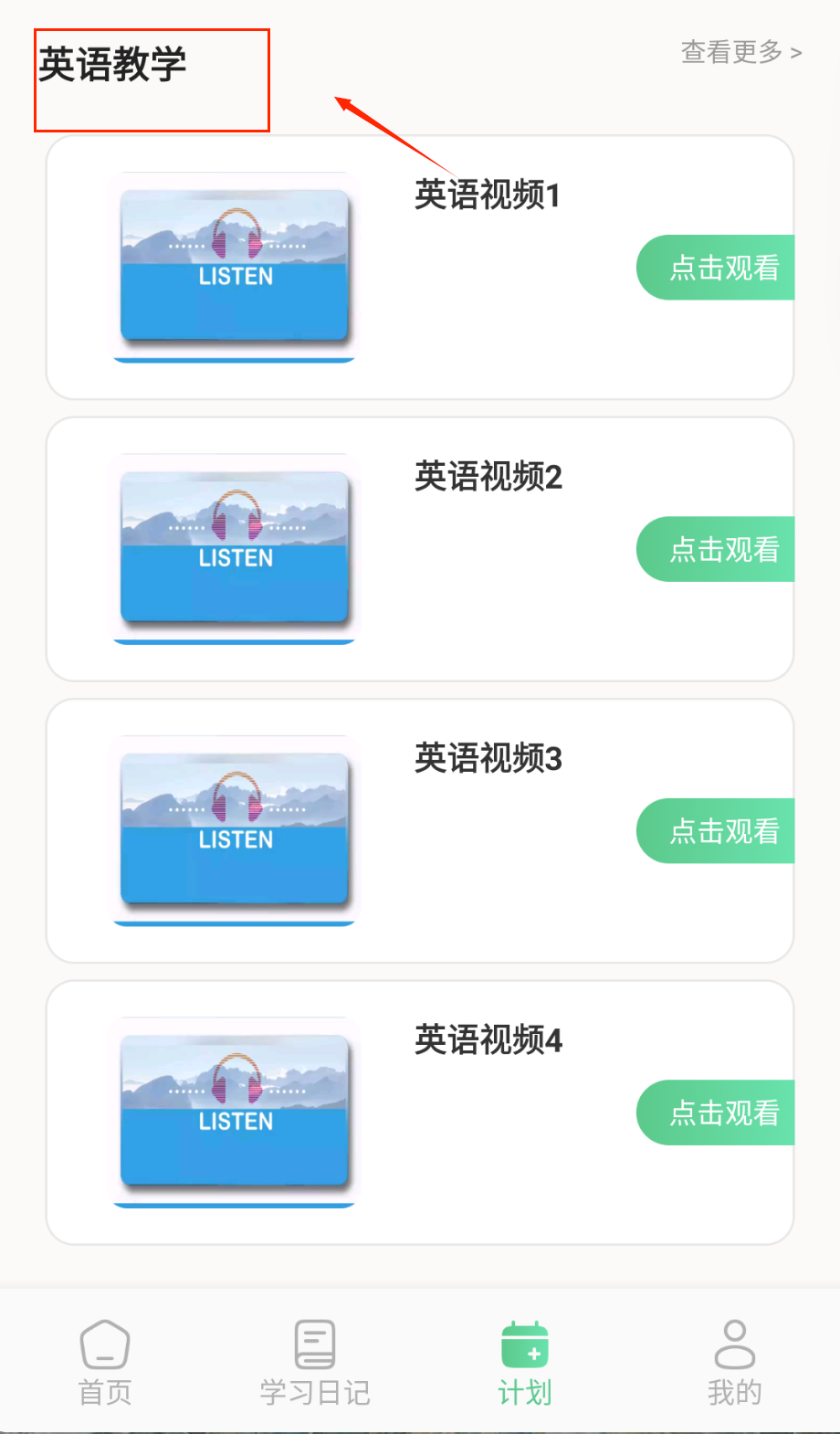Start watching 英语视频4 via 点击观看
The width and height of the screenshot is (840, 1434).
tap(717, 1112)
